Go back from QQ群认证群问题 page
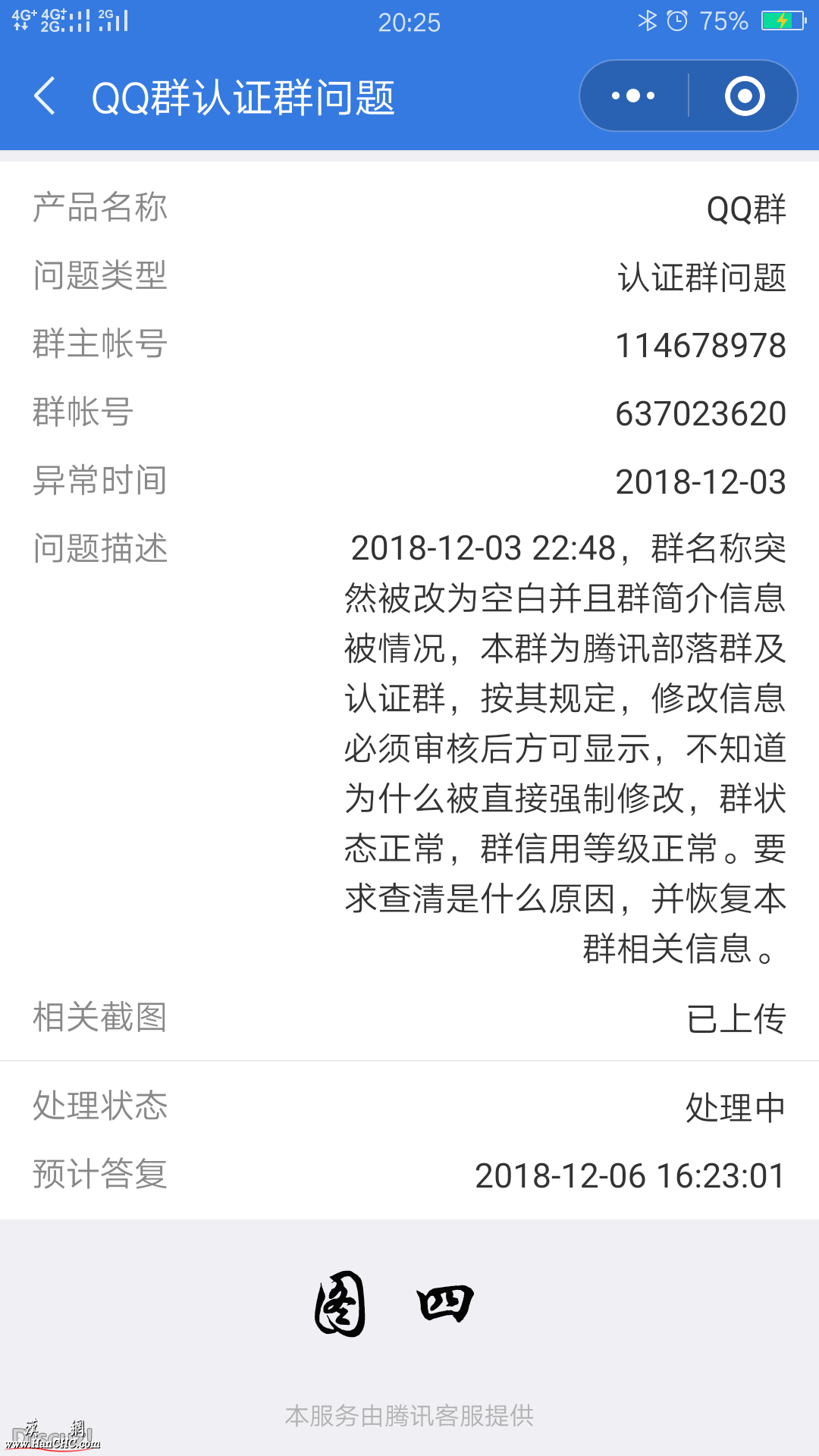 [45, 96]
